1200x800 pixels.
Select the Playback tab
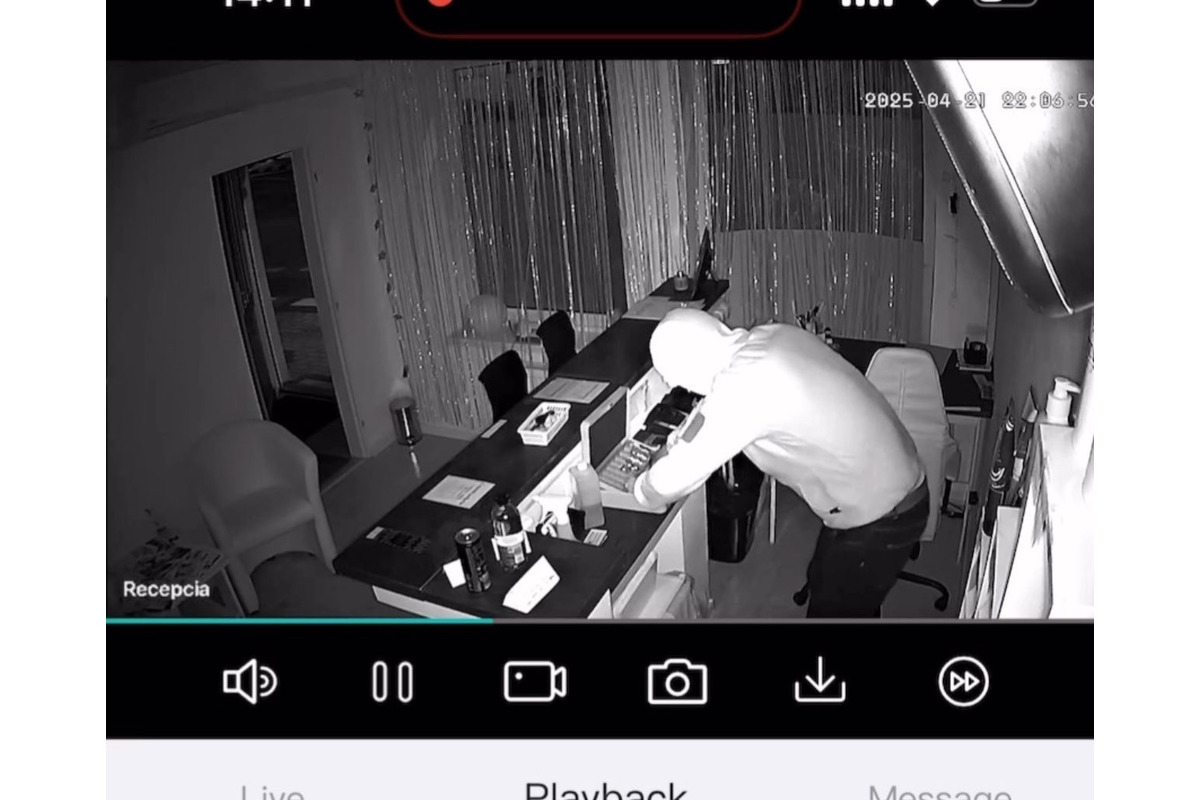pyautogui.click(x=606, y=791)
